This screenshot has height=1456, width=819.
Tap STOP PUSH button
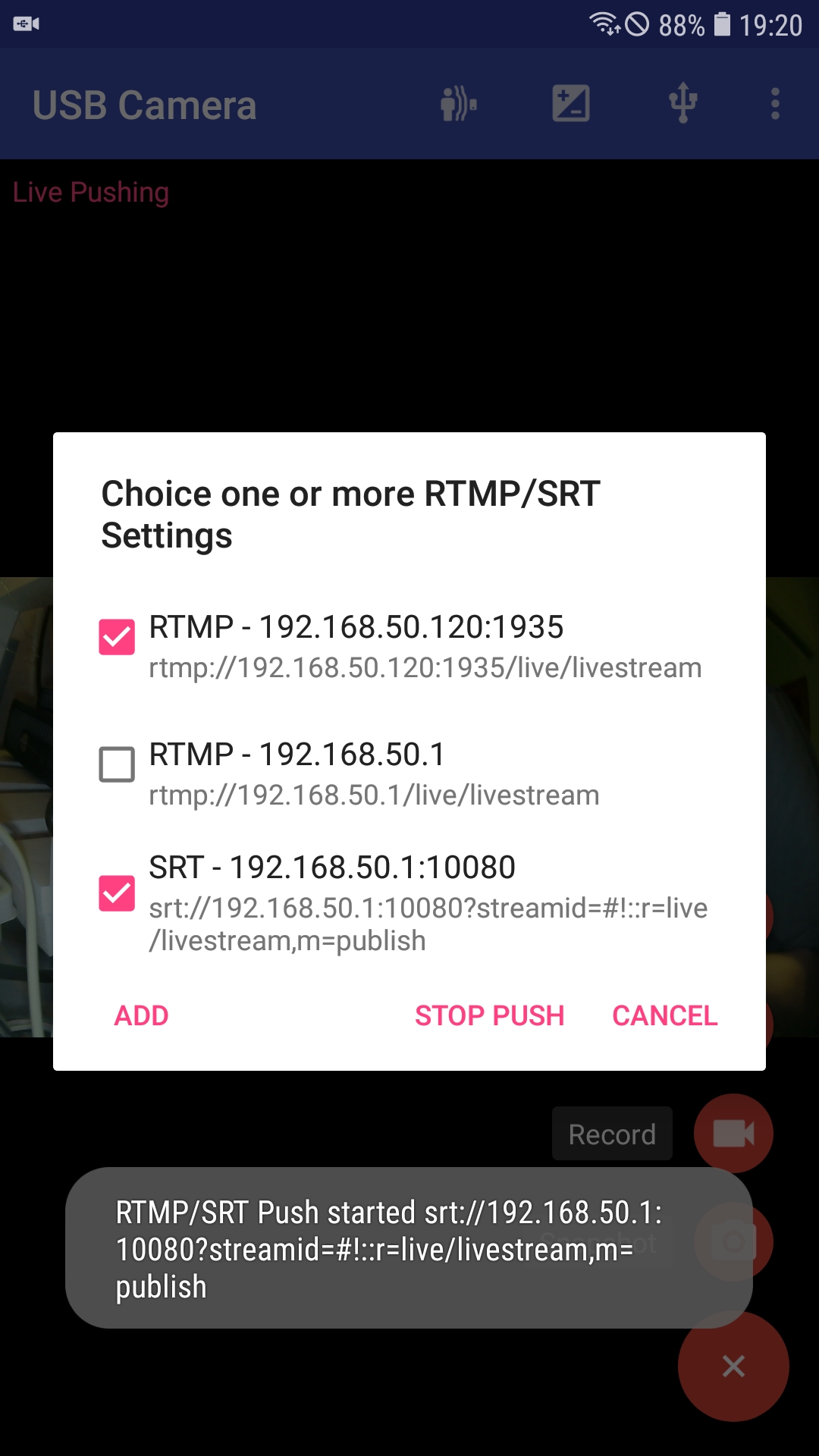pos(489,1015)
